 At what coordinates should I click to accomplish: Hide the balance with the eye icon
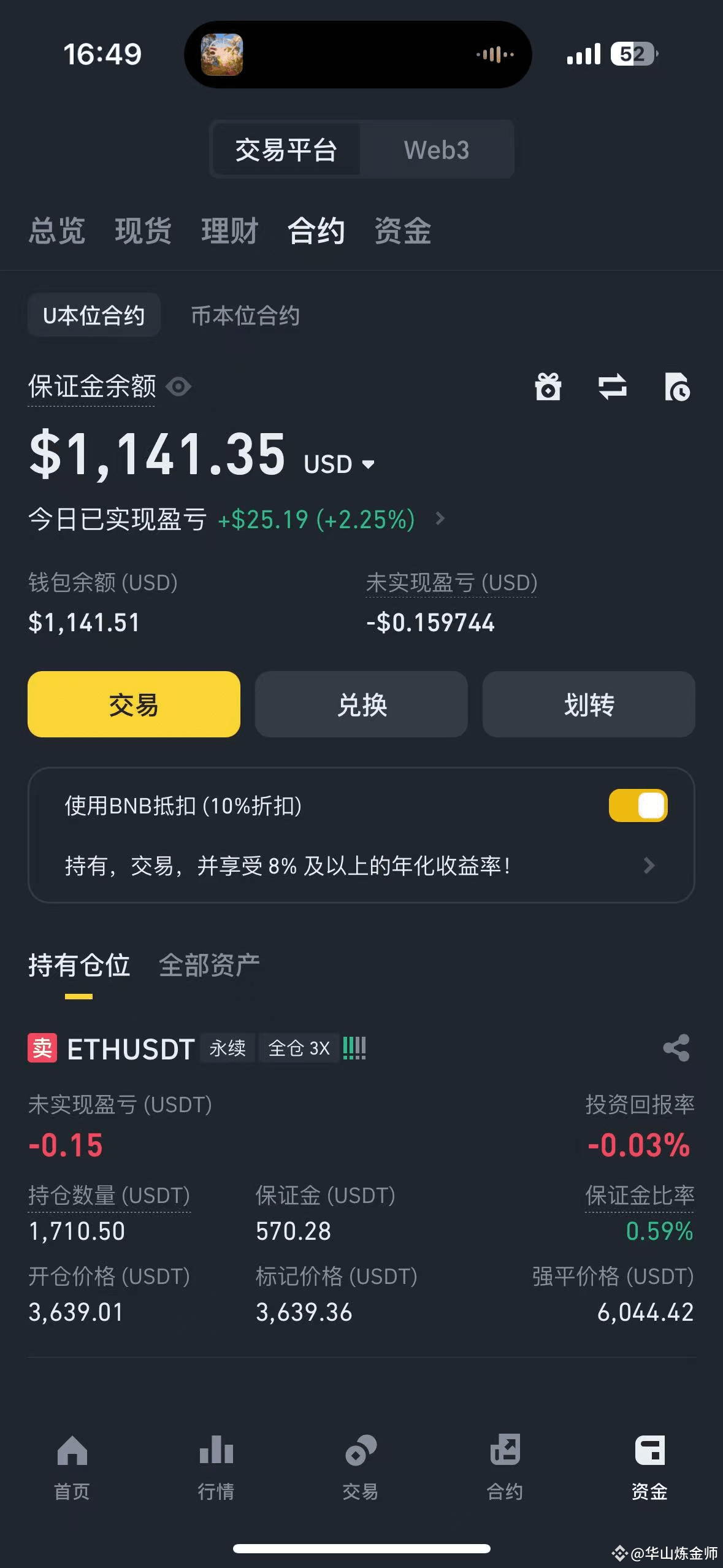(178, 386)
